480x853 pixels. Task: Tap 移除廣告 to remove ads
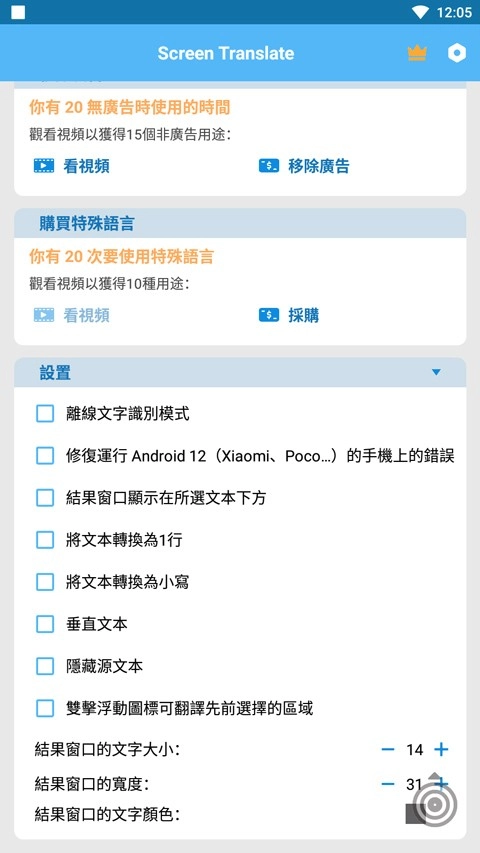(x=304, y=166)
